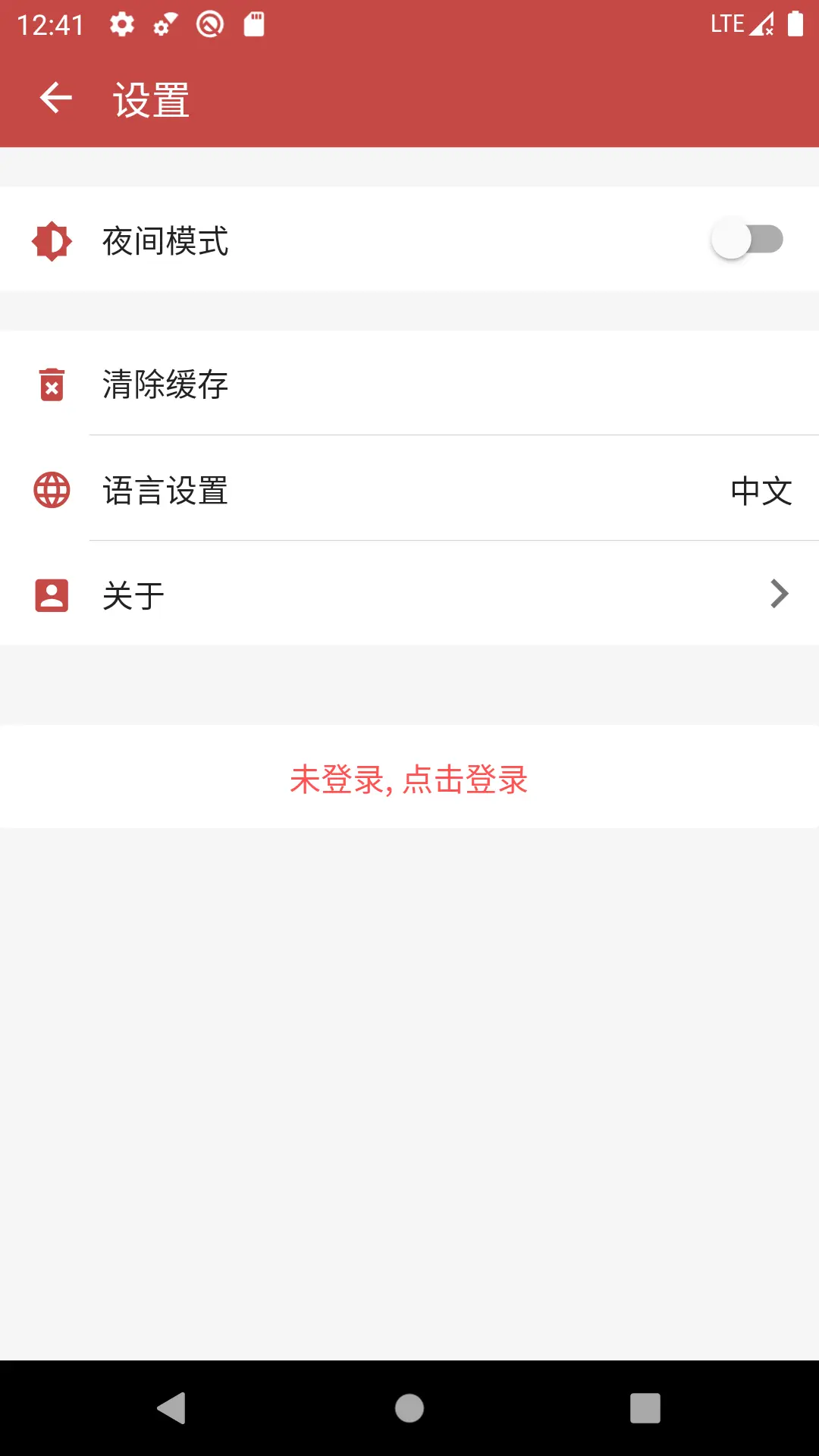Click the language settings globe icon
Image resolution: width=819 pixels, height=1456 pixels.
52,490
